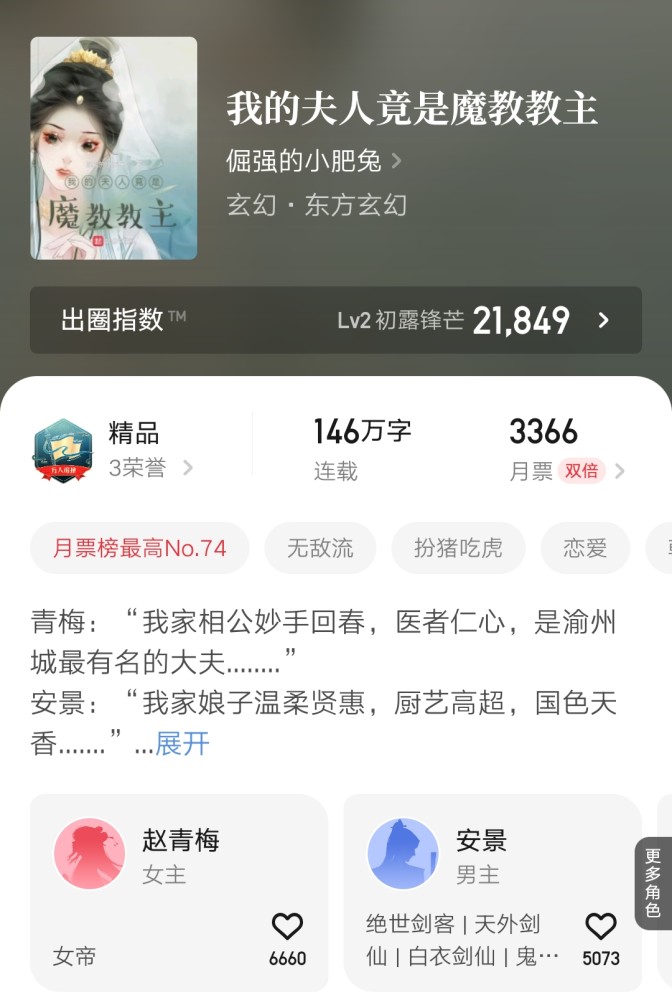Show 更多角色 list
Screen dimensions: 672x1000
click(653, 884)
